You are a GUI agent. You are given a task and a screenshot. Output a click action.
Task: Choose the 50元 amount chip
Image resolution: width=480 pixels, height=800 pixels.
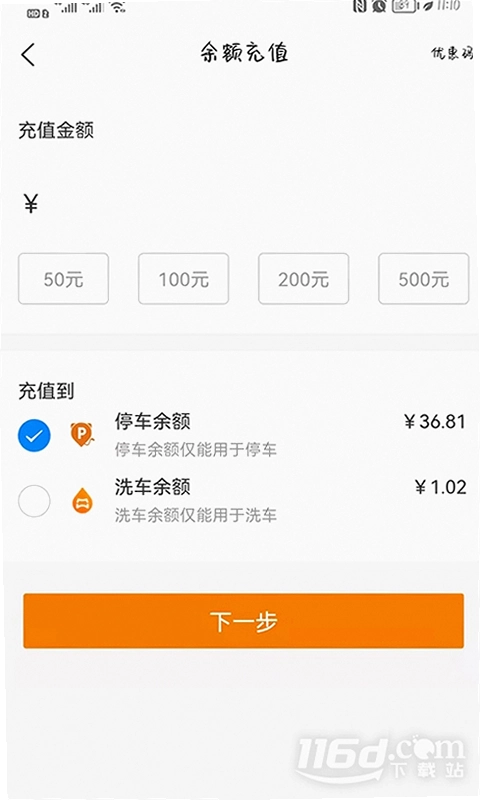pyautogui.click(x=63, y=279)
